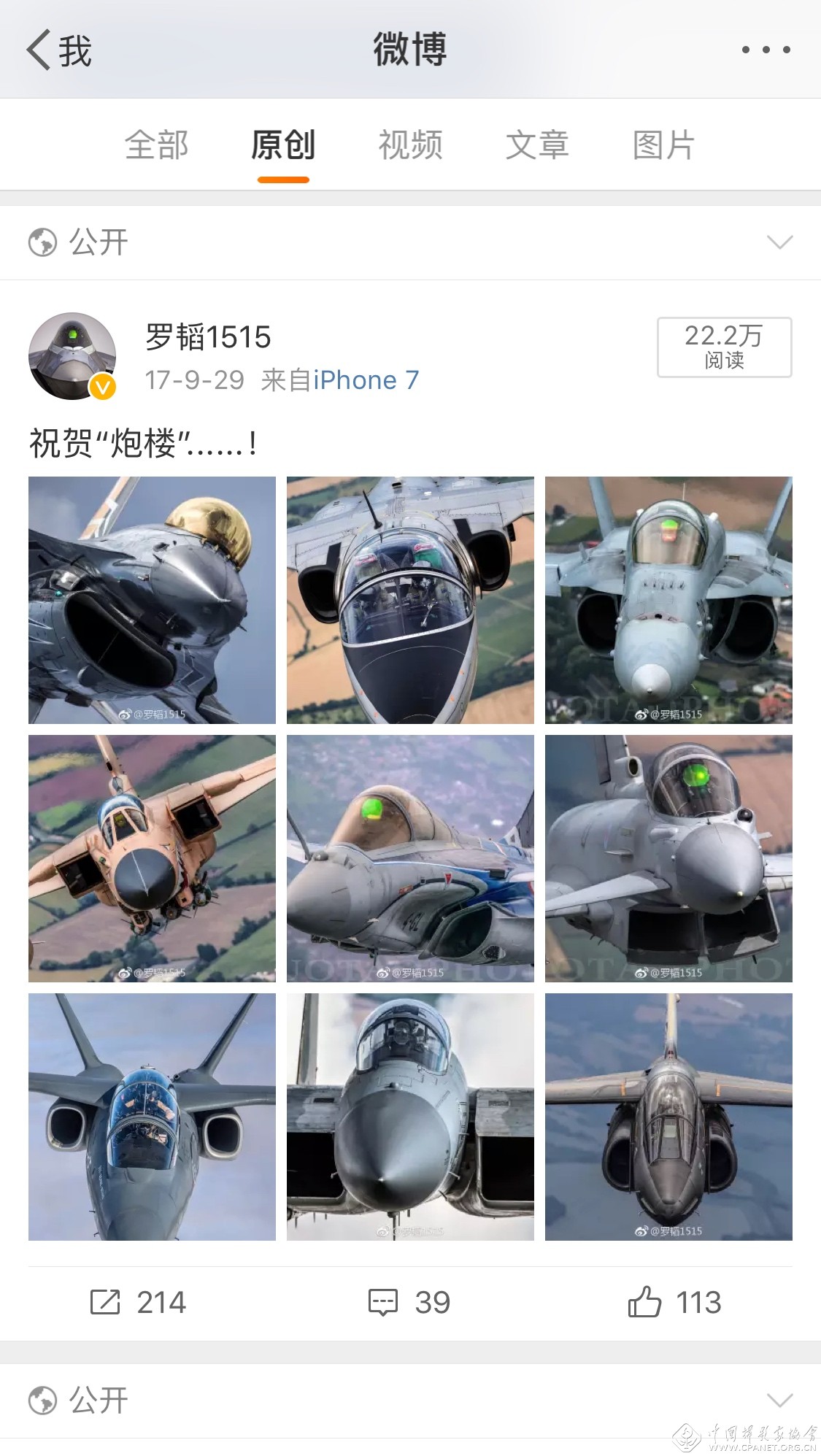
Task: Tap the 22.2万 阅读 button
Action: point(724,347)
